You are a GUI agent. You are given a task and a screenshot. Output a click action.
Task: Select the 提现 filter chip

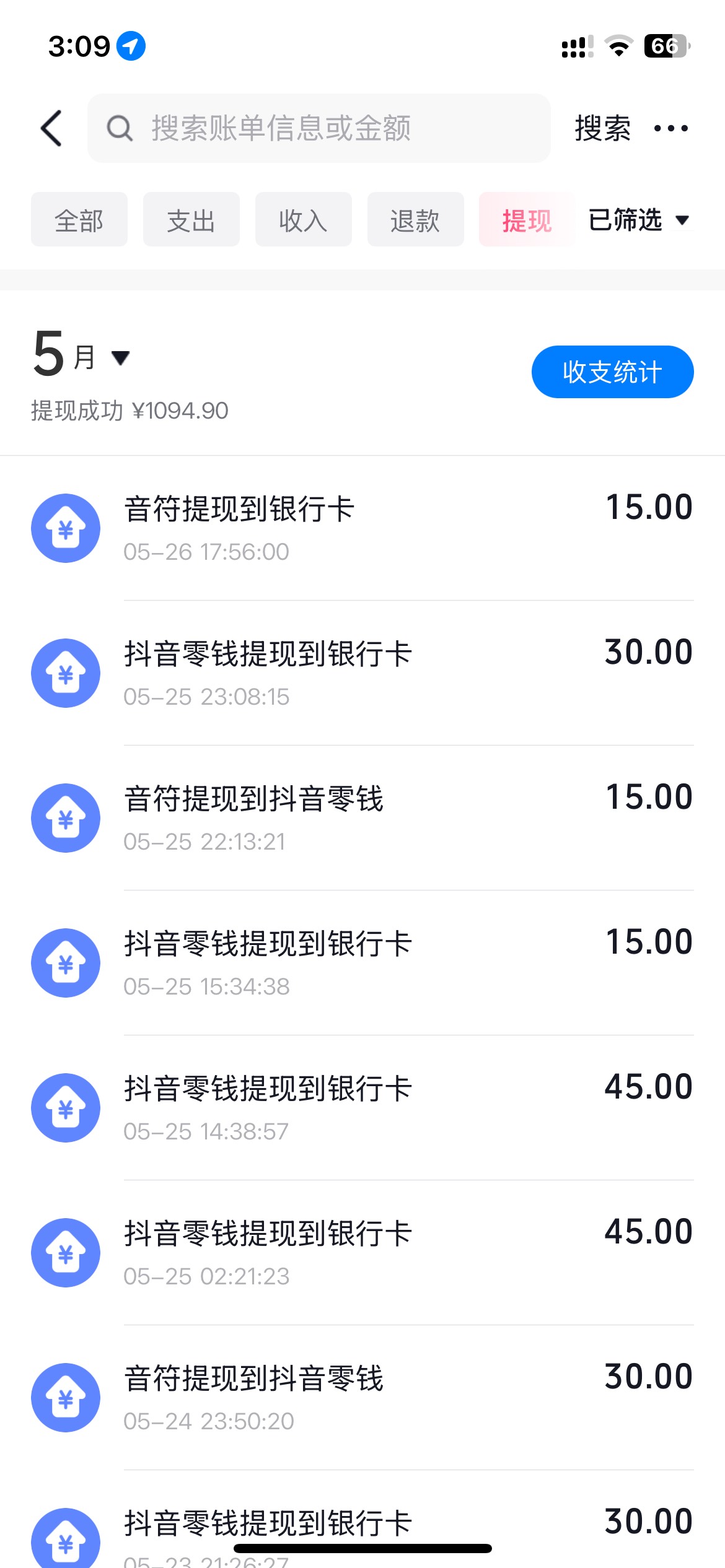coord(527,219)
